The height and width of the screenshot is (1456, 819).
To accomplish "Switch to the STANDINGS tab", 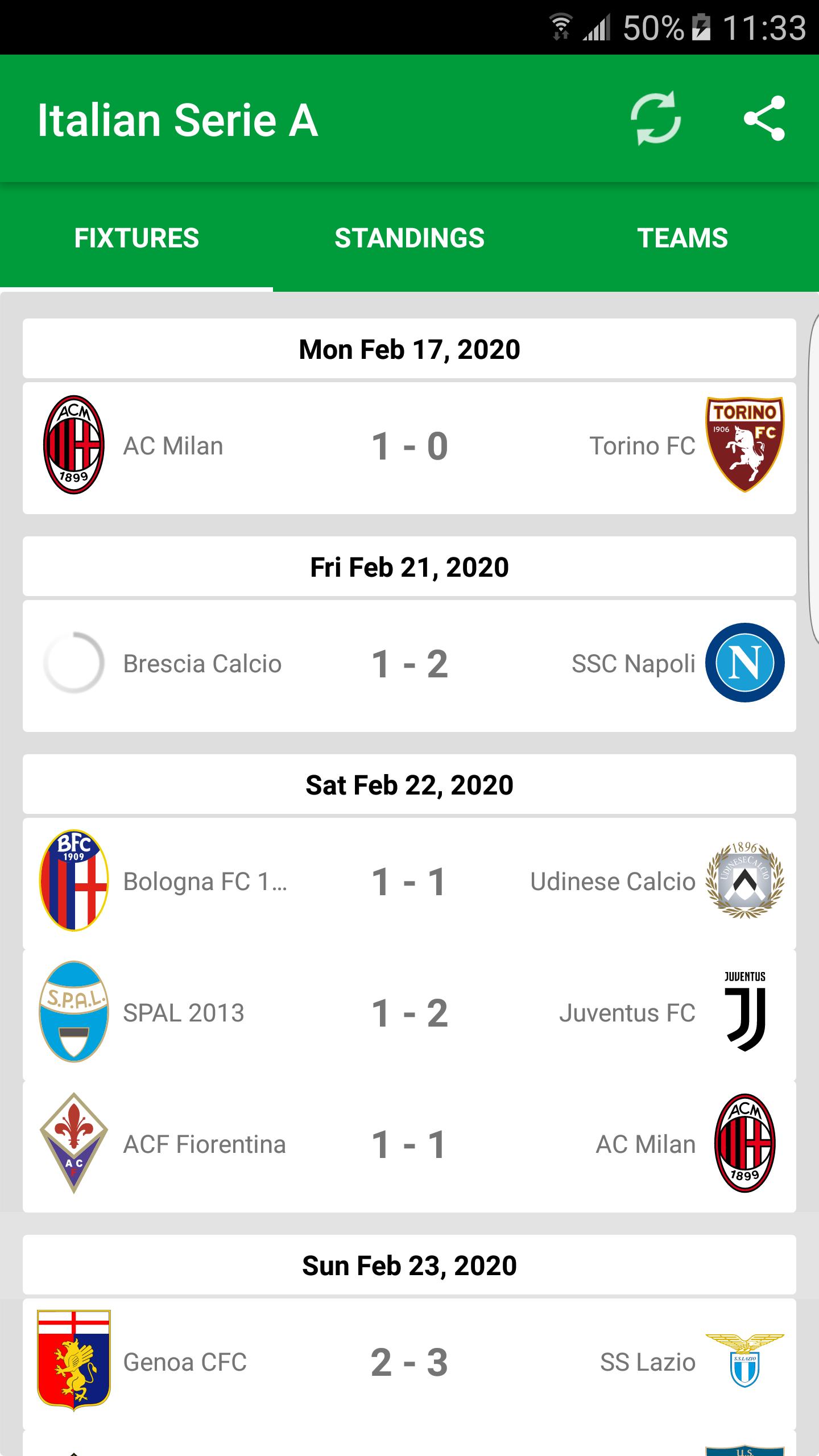I will click(408, 238).
